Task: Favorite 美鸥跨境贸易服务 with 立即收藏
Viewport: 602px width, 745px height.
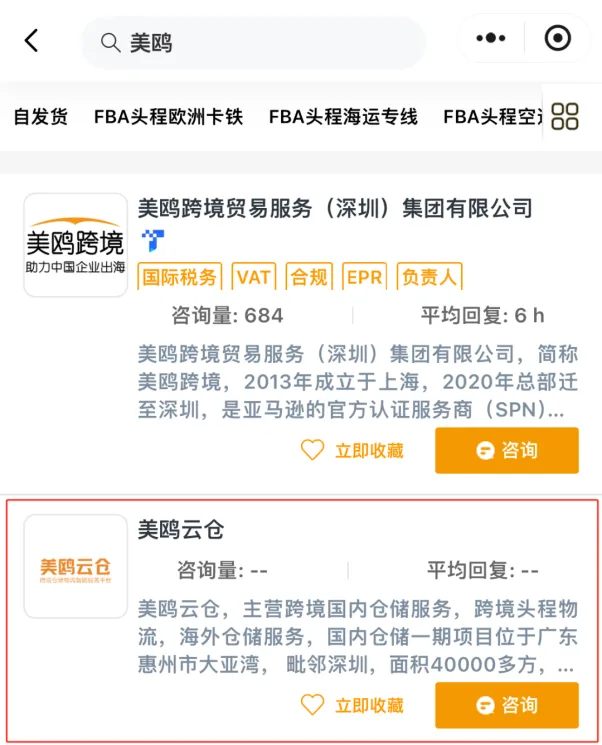Action: pyautogui.click(x=353, y=451)
